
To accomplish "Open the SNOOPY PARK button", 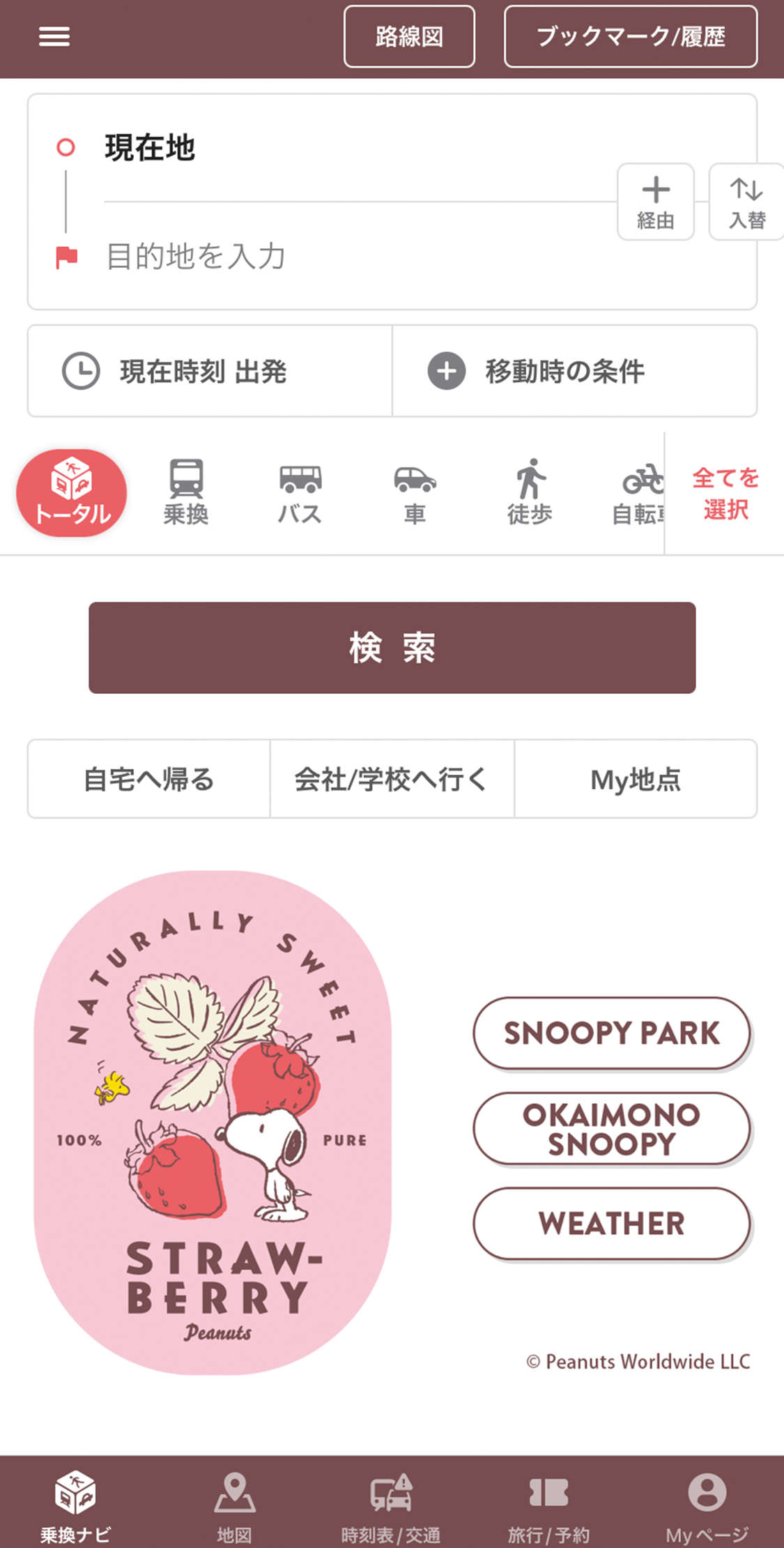I will 611,1033.
